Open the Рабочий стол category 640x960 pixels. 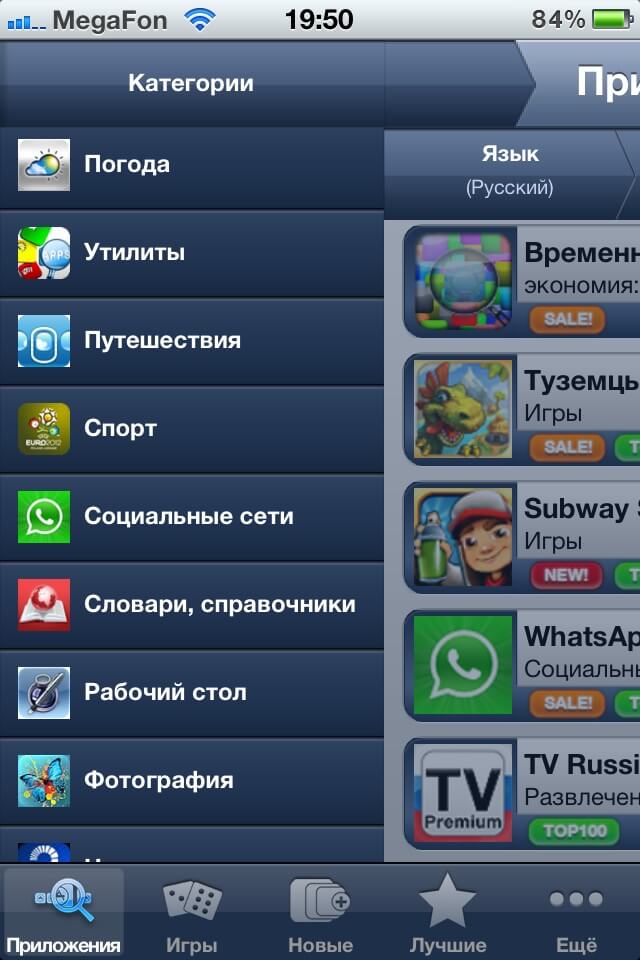[190, 693]
